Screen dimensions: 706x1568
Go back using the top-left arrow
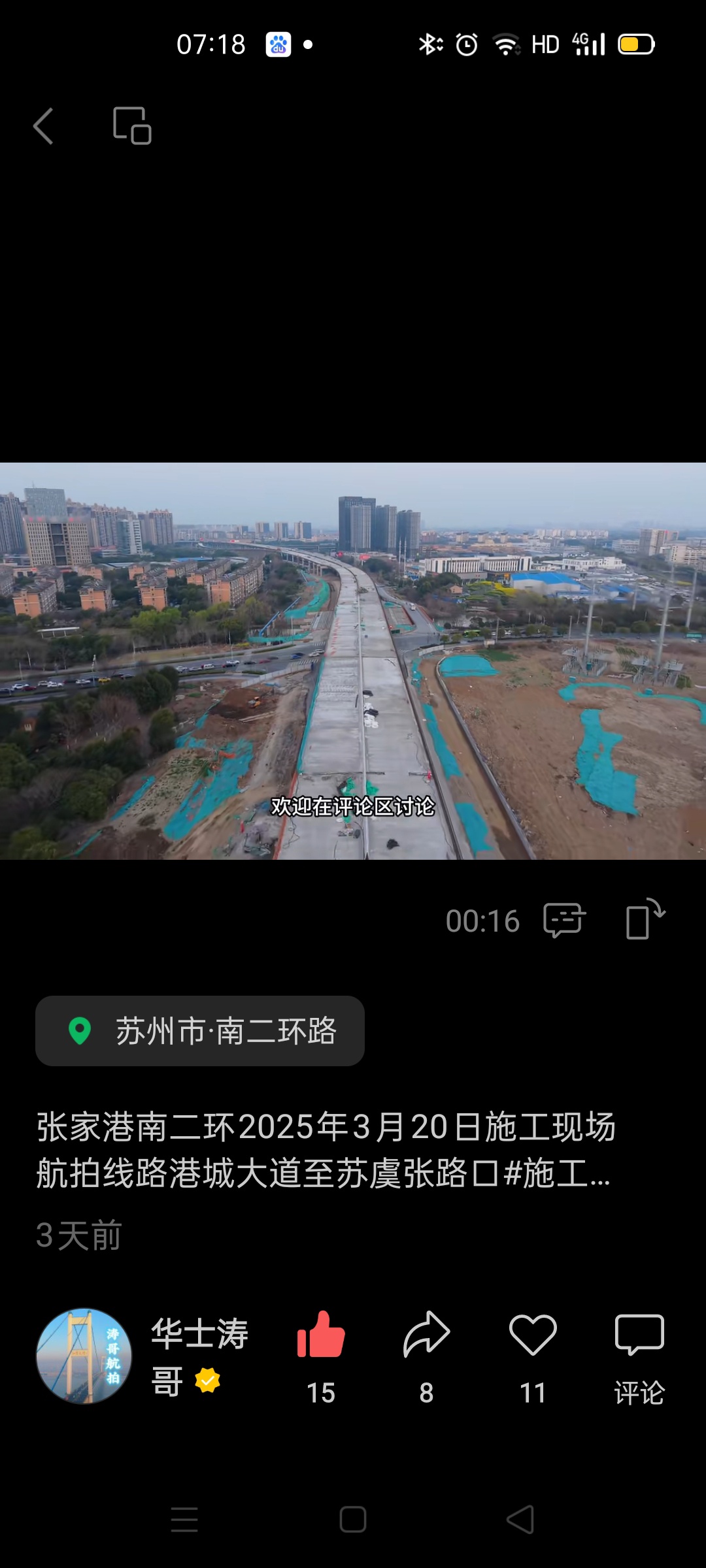click(43, 125)
